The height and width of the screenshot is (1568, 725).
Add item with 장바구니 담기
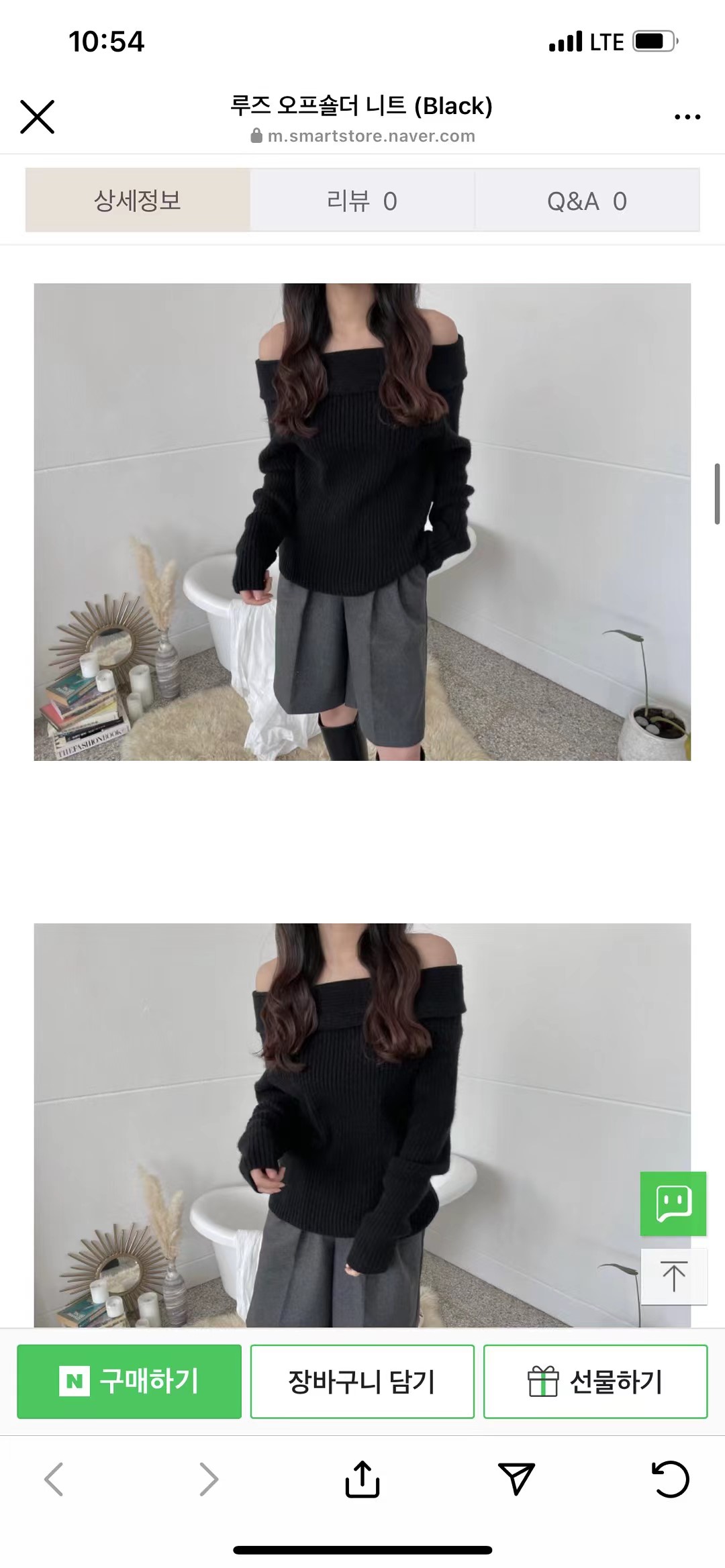[362, 1381]
